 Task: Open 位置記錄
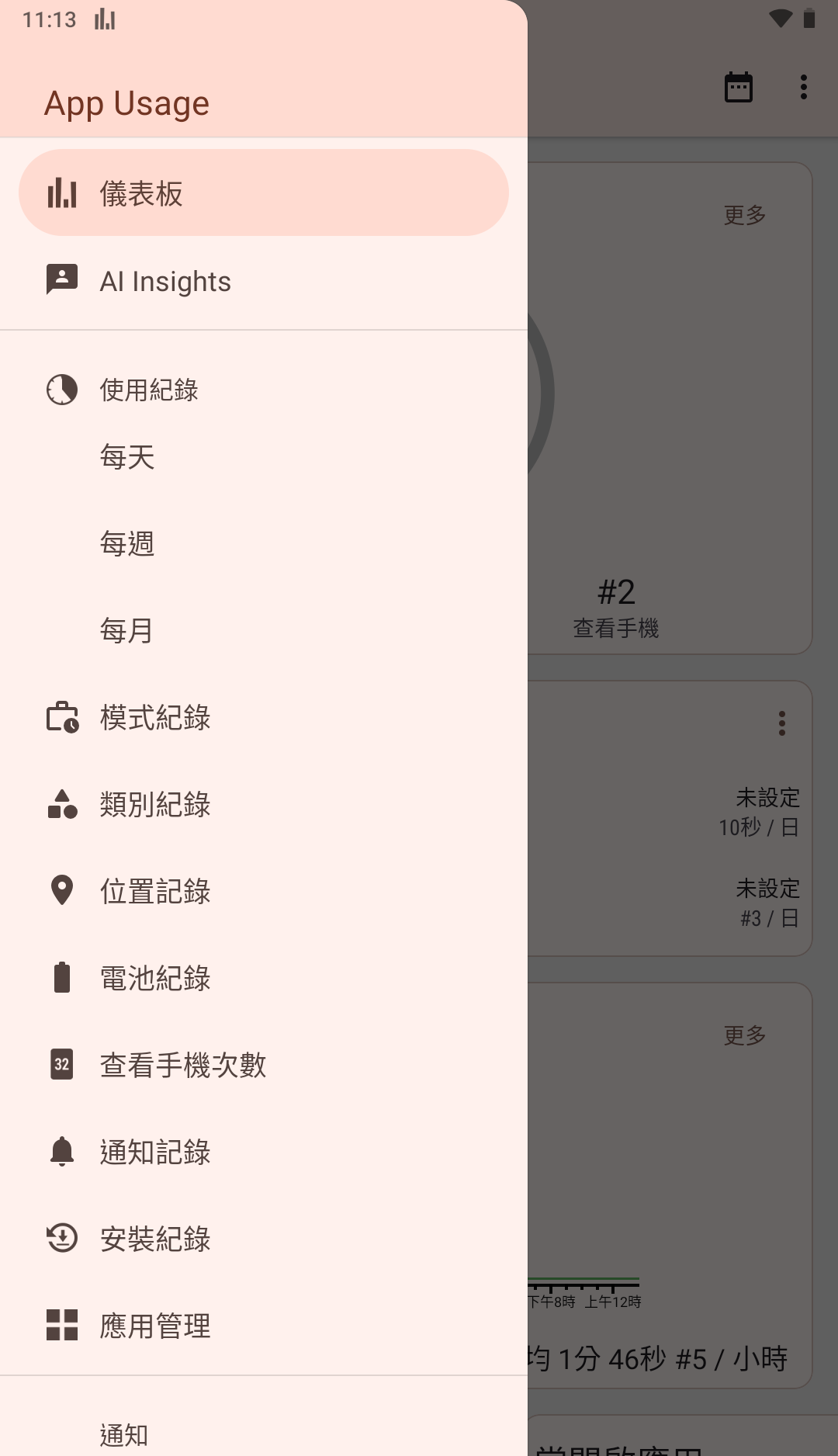pyautogui.click(x=264, y=892)
